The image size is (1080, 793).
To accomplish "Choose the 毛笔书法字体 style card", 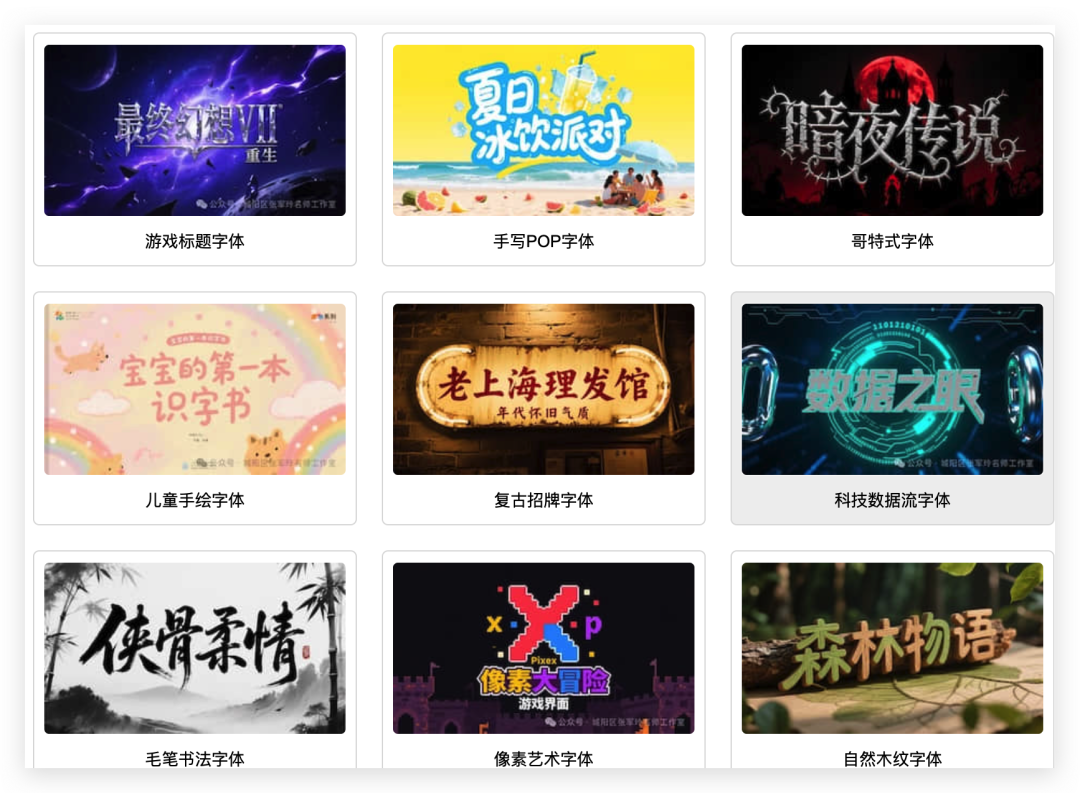I will click(195, 660).
